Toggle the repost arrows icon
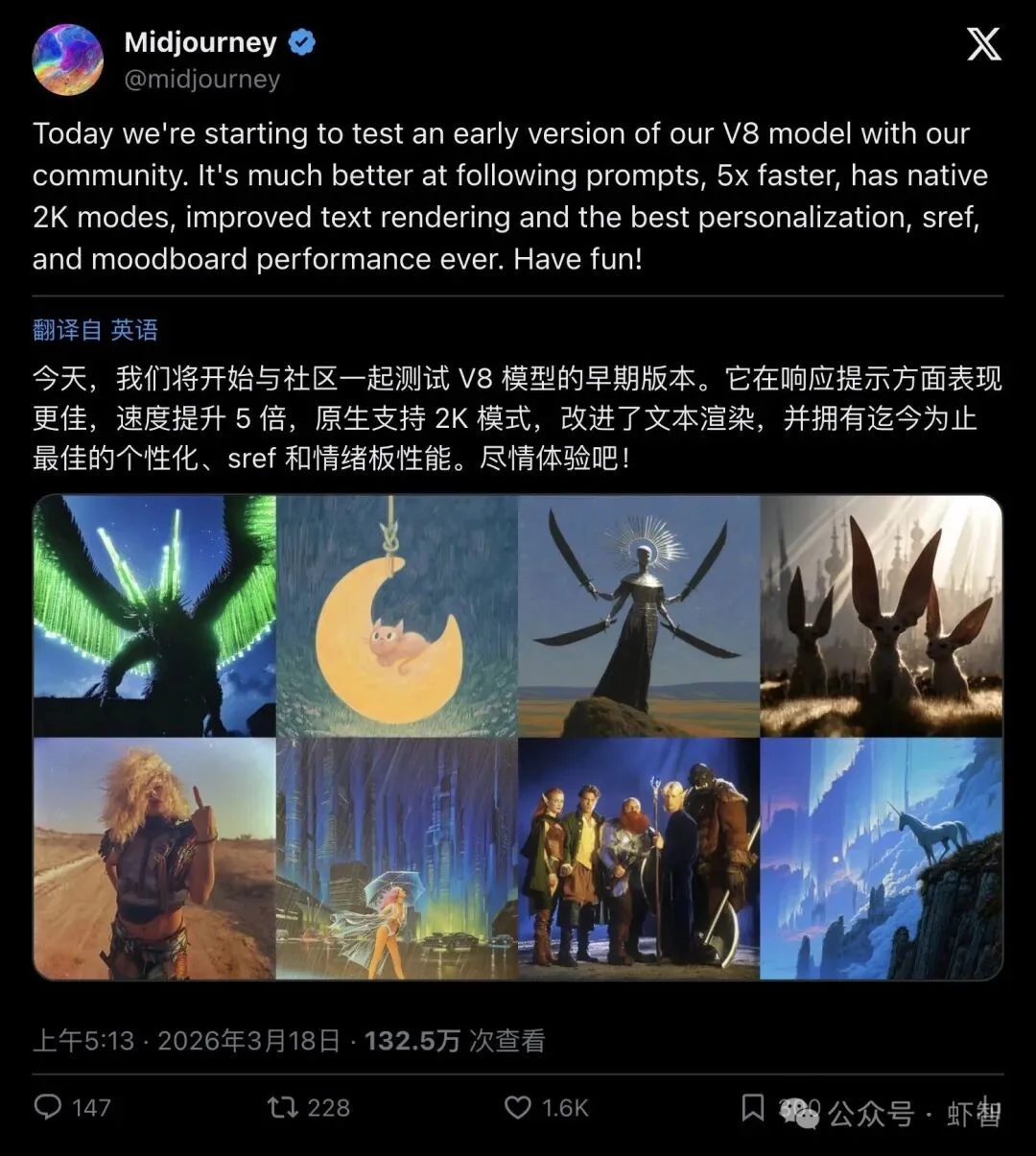This screenshot has height=1156, width=1036. (x=281, y=1108)
